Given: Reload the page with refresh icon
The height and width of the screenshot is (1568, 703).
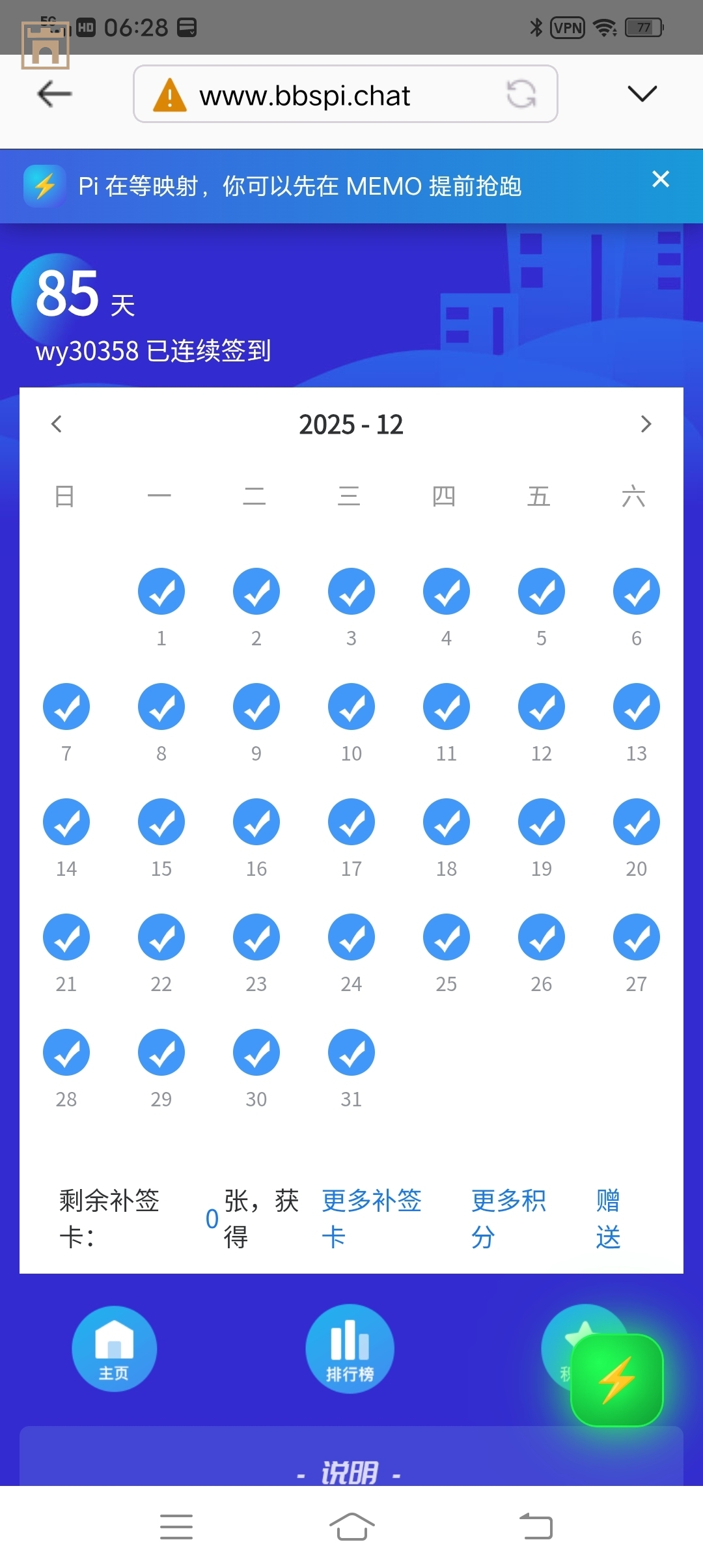Looking at the screenshot, I should tap(521, 94).
